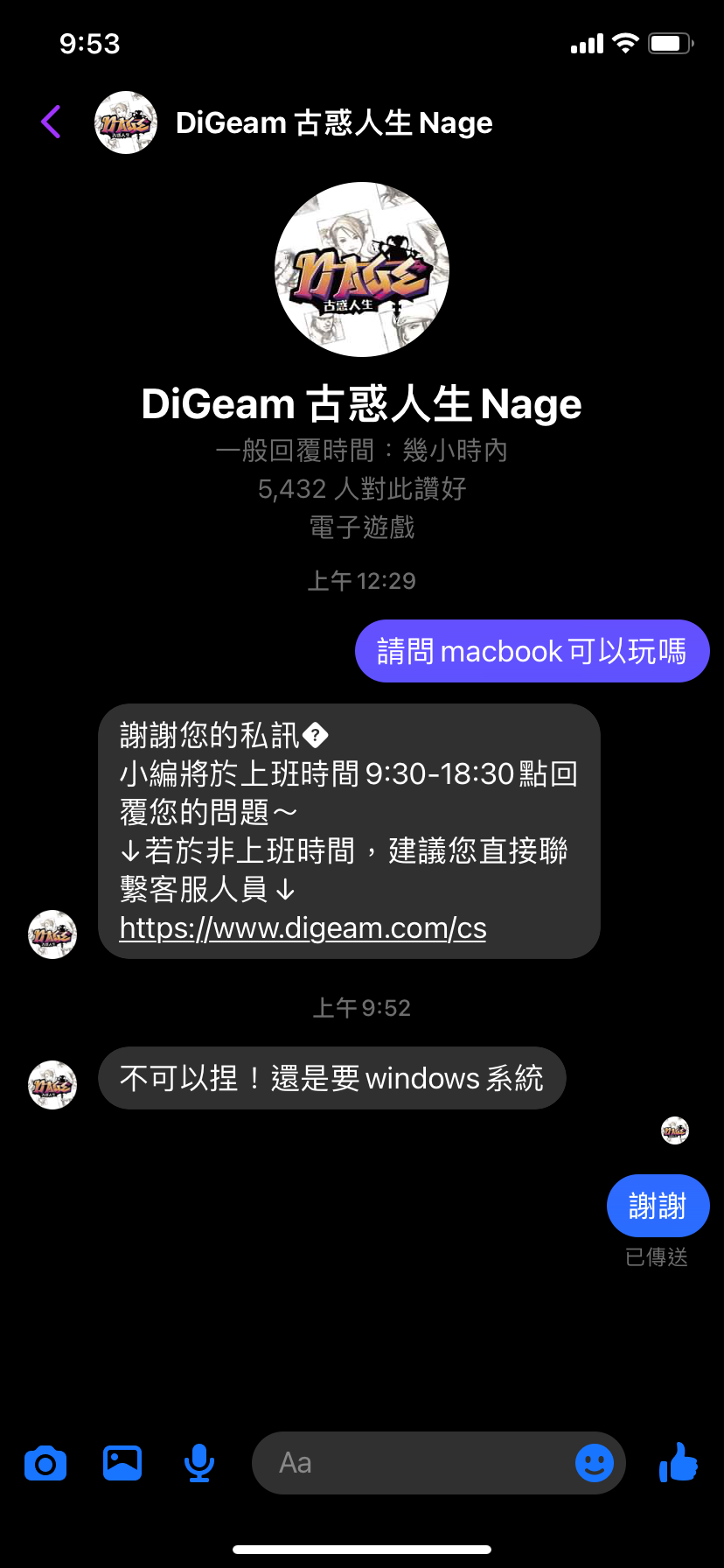This screenshot has height=1568, width=724.
Task: View the large DiGeam profile picture
Action: [362, 269]
